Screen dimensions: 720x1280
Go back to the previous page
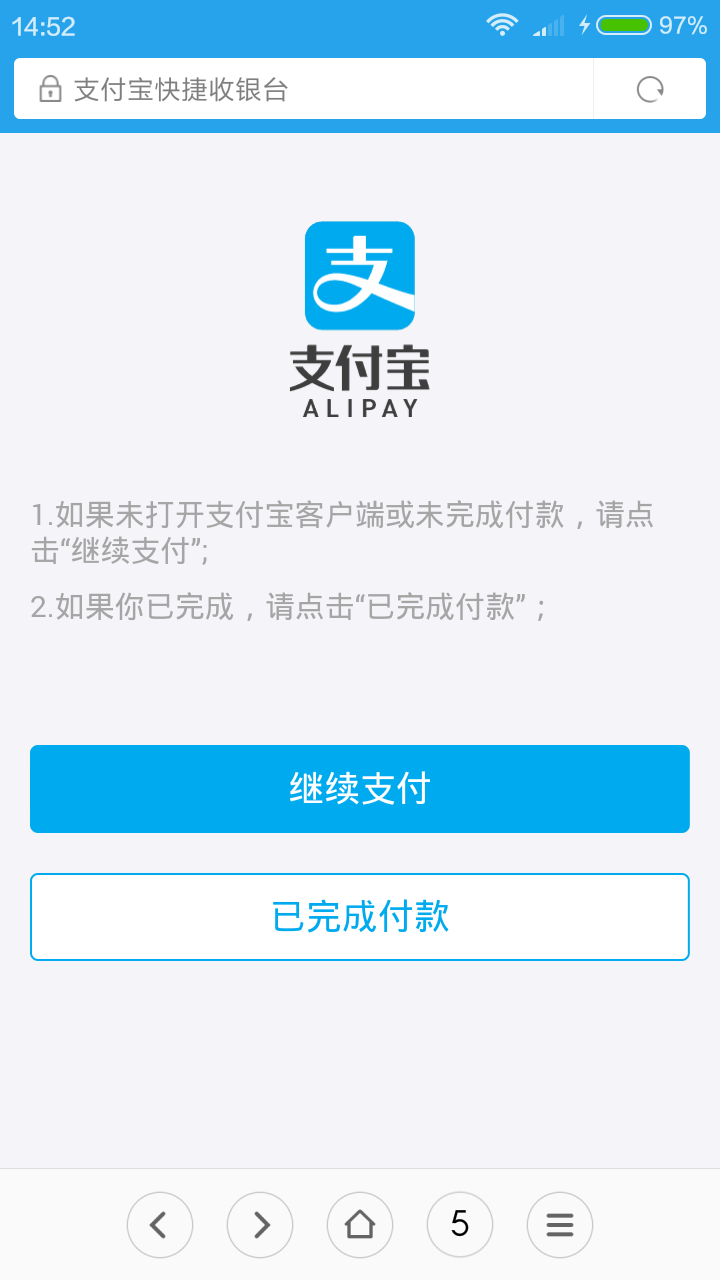(160, 1224)
